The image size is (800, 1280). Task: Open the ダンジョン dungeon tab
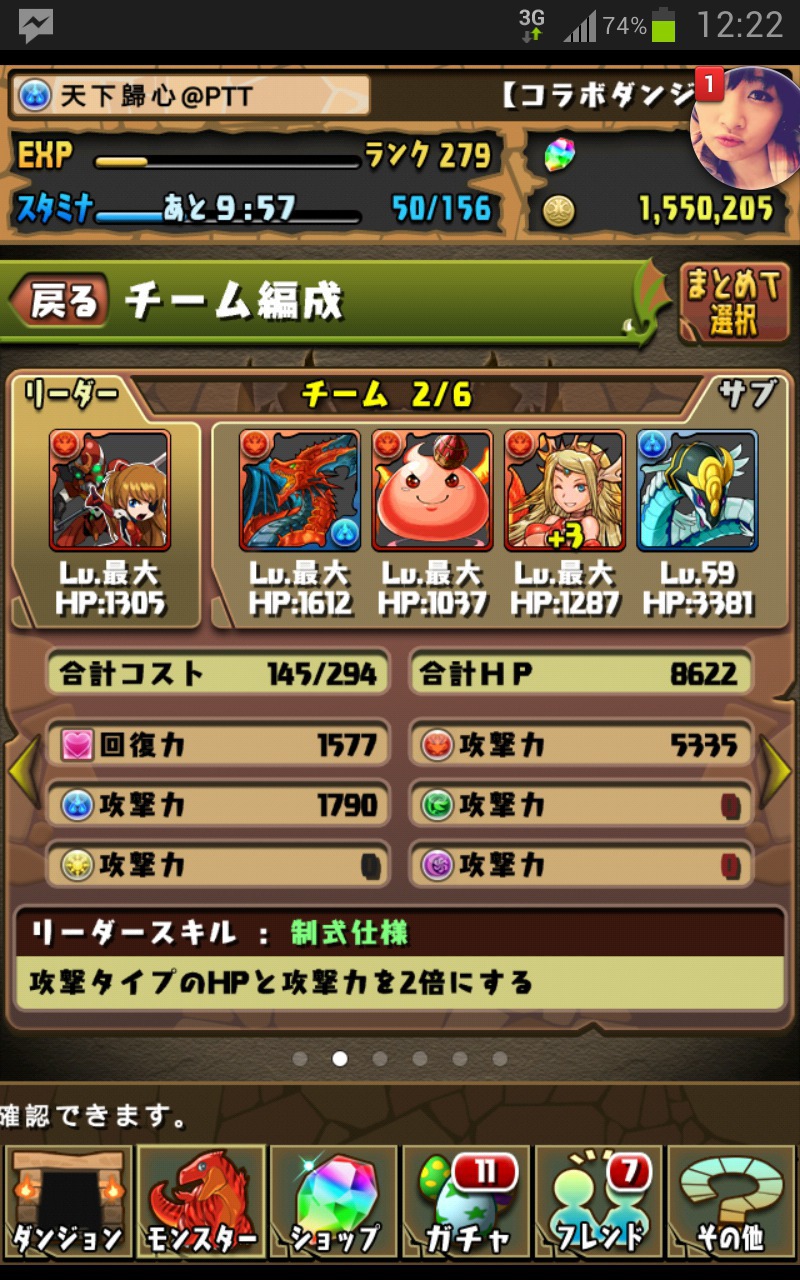click(67, 1201)
